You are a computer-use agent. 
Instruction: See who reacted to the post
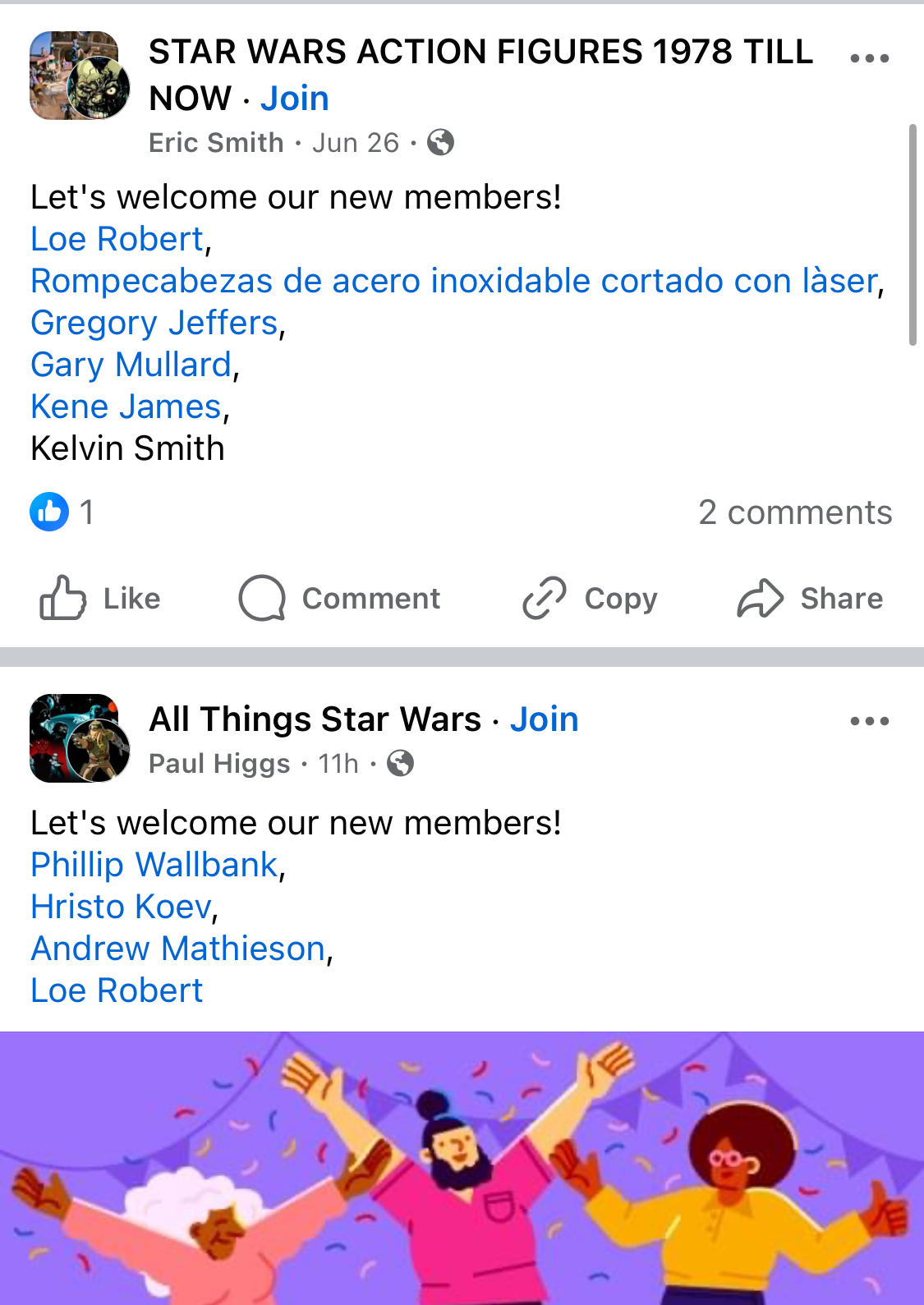click(62, 512)
